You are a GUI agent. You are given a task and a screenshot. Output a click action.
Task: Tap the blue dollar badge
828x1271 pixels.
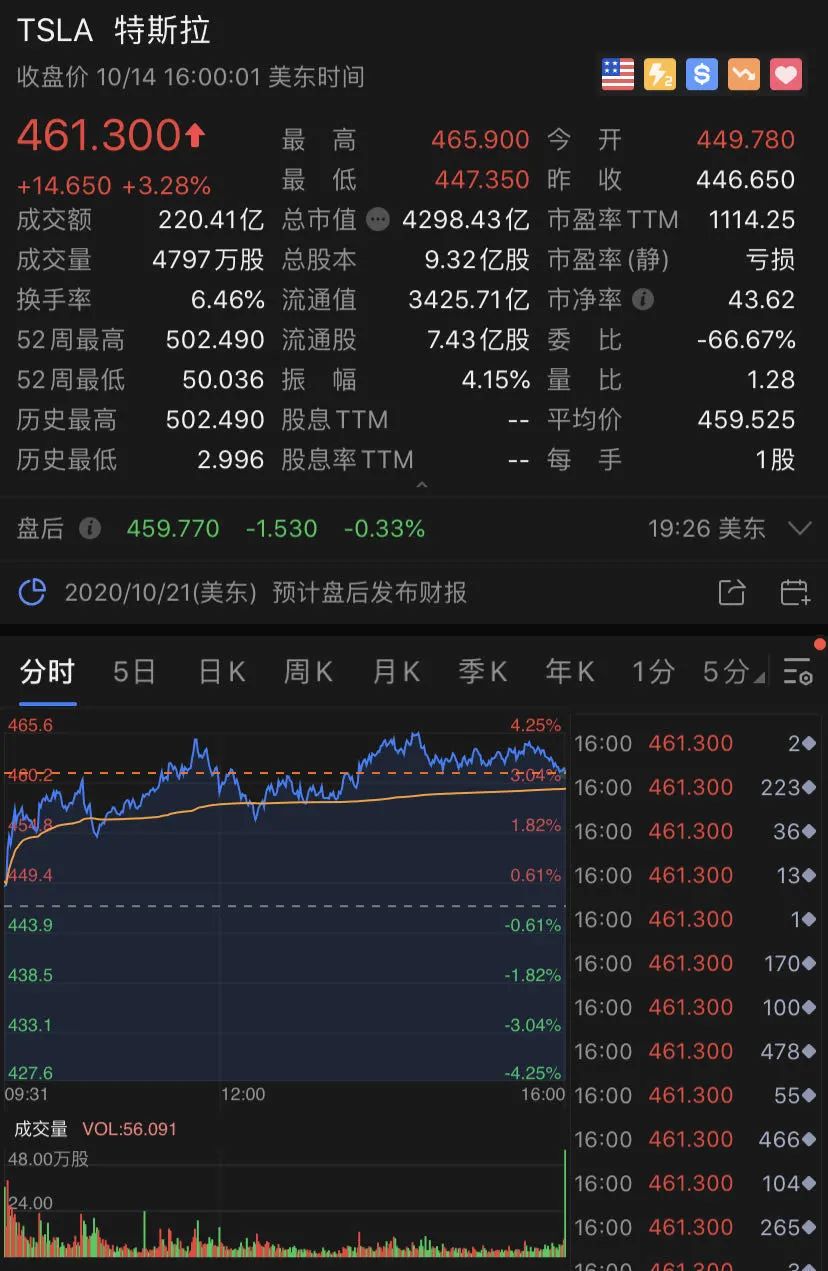coord(702,74)
